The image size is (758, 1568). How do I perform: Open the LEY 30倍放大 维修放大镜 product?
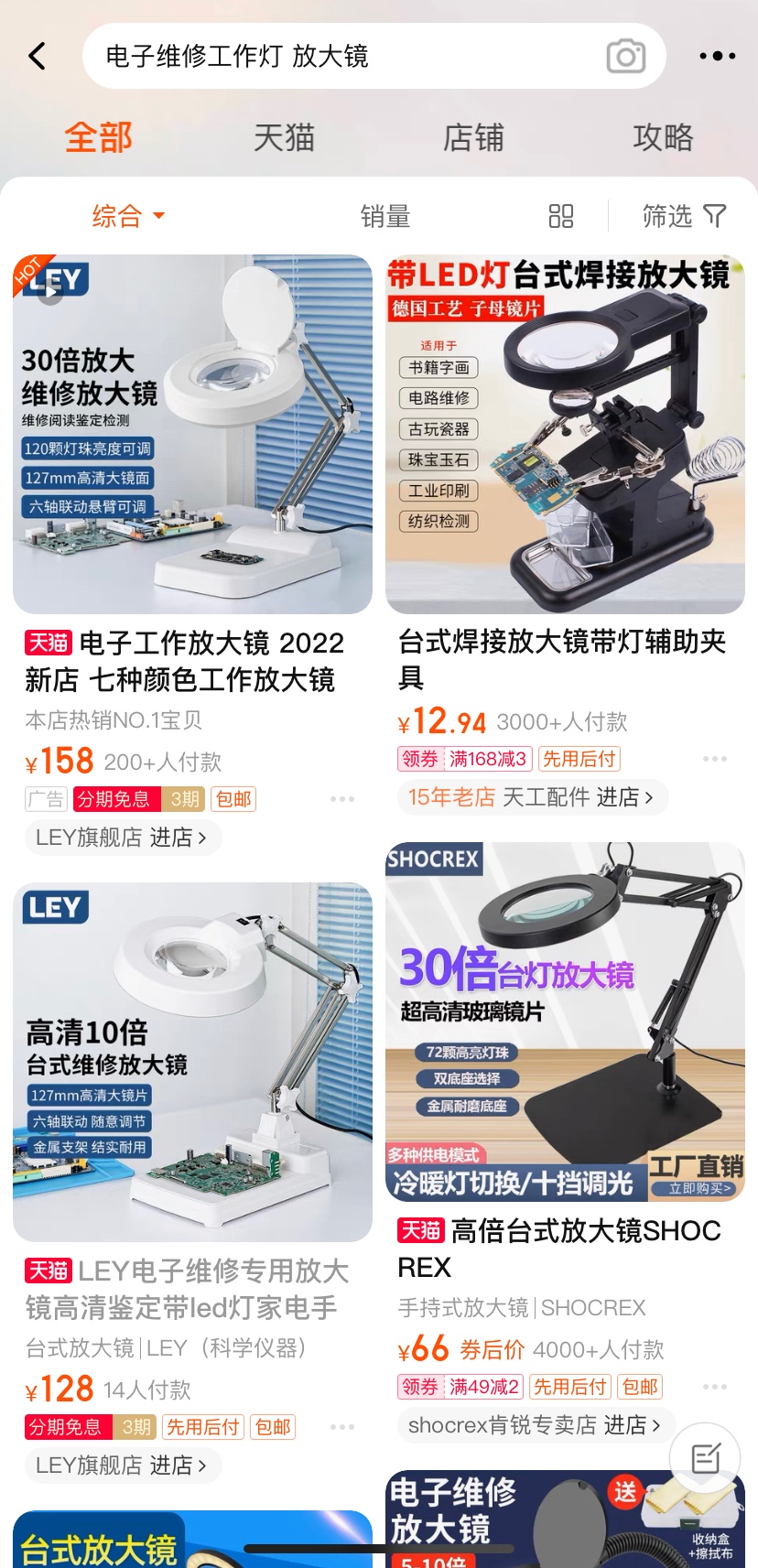point(192,435)
